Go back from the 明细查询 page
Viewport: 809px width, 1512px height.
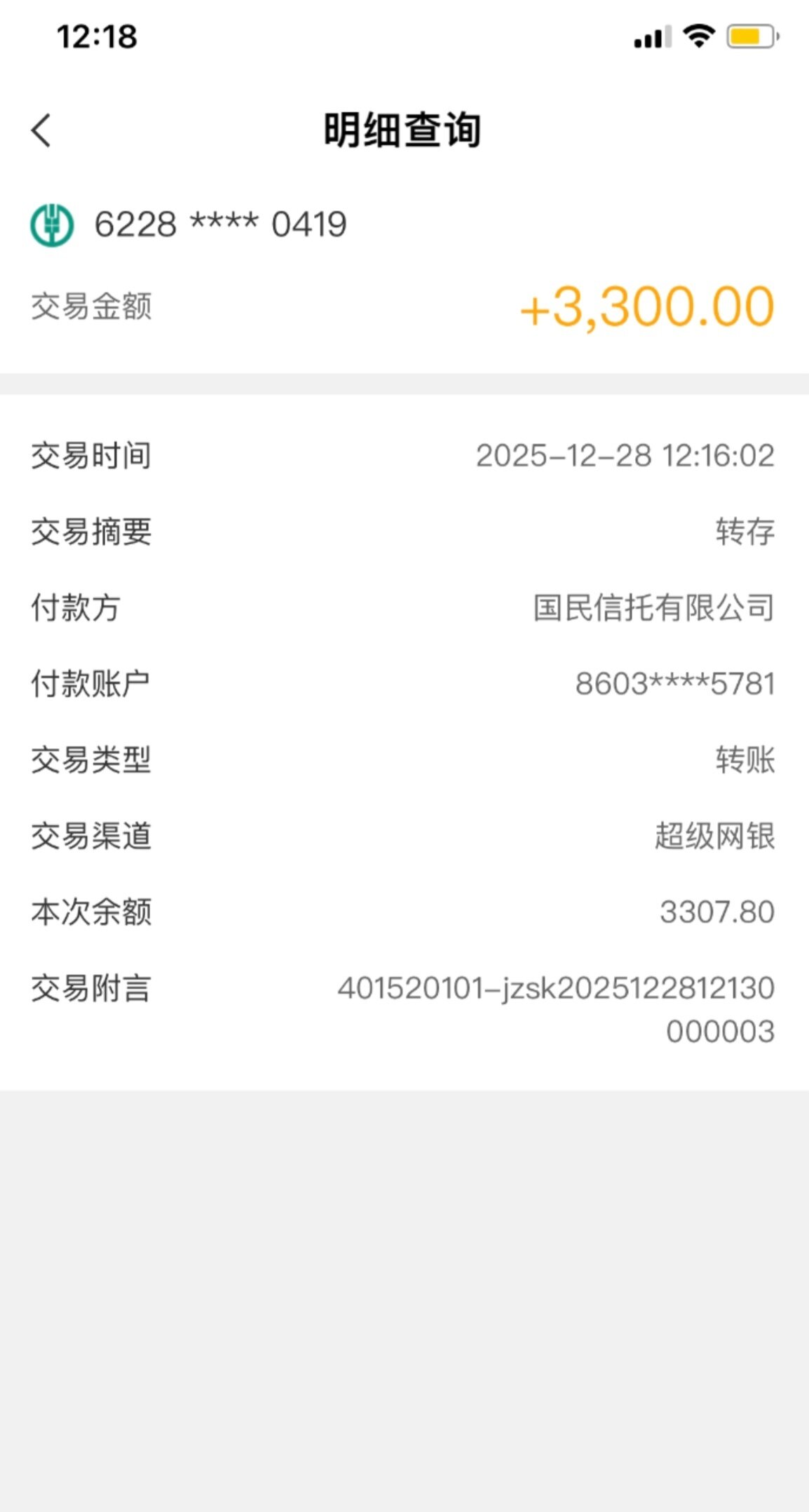[41, 130]
